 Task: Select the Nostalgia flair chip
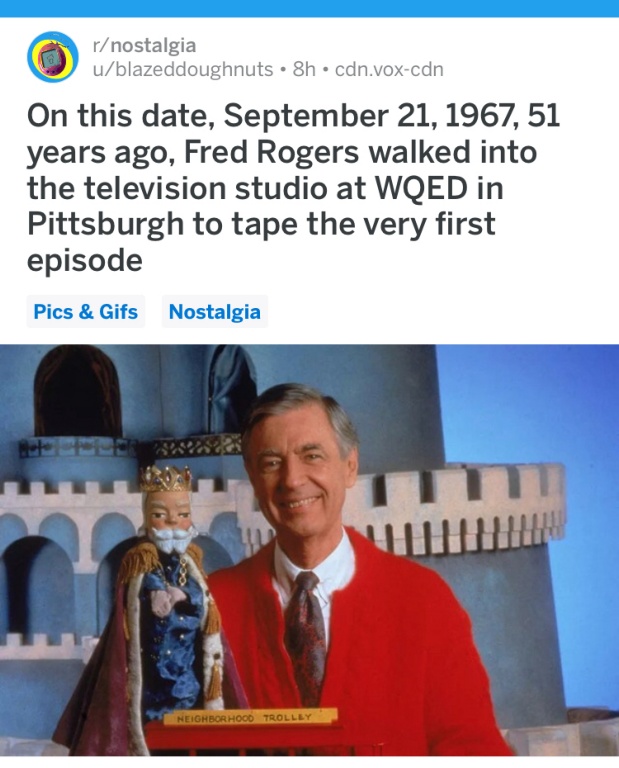(214, 312)
